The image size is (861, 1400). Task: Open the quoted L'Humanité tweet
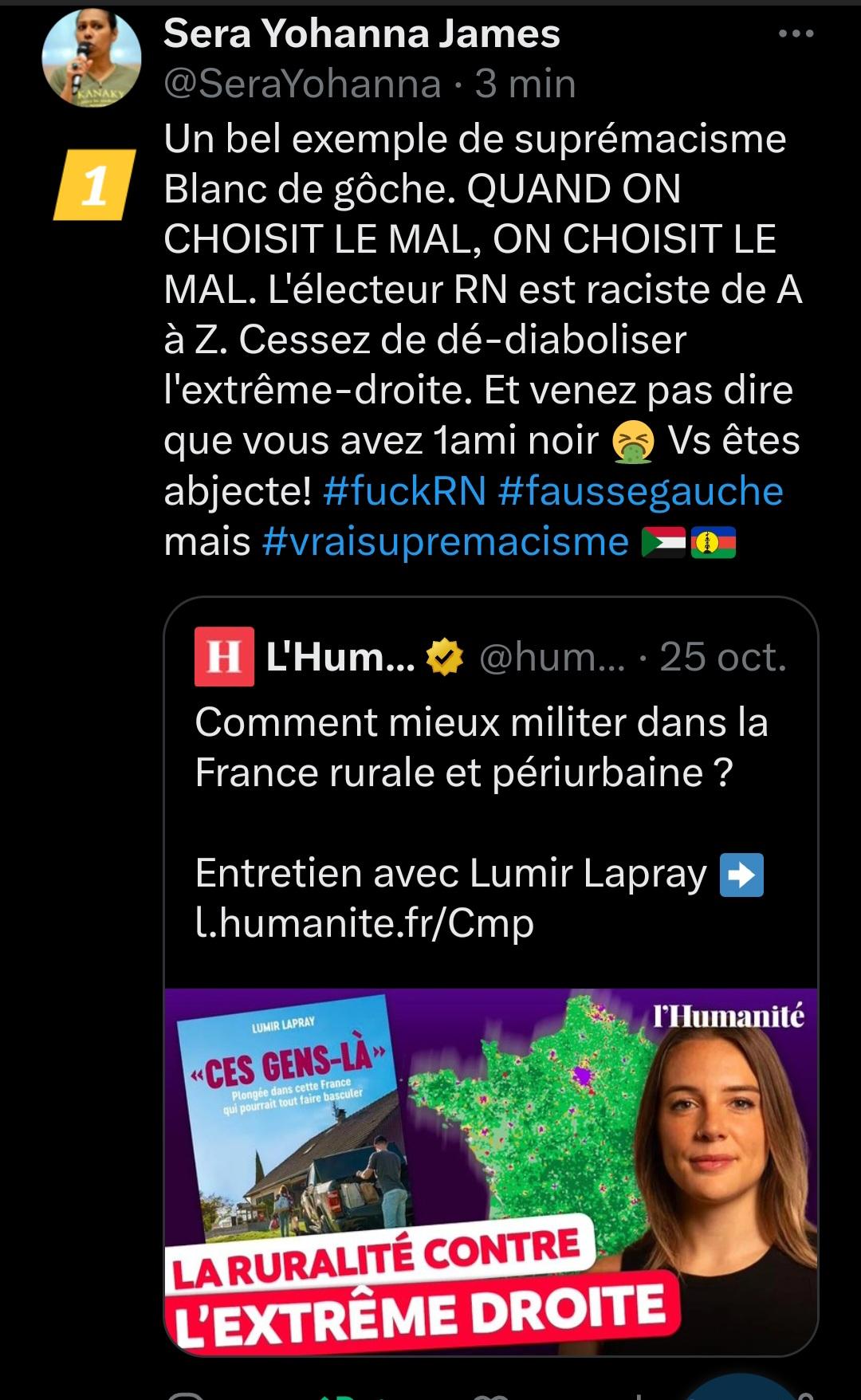[x=490, y=797]
